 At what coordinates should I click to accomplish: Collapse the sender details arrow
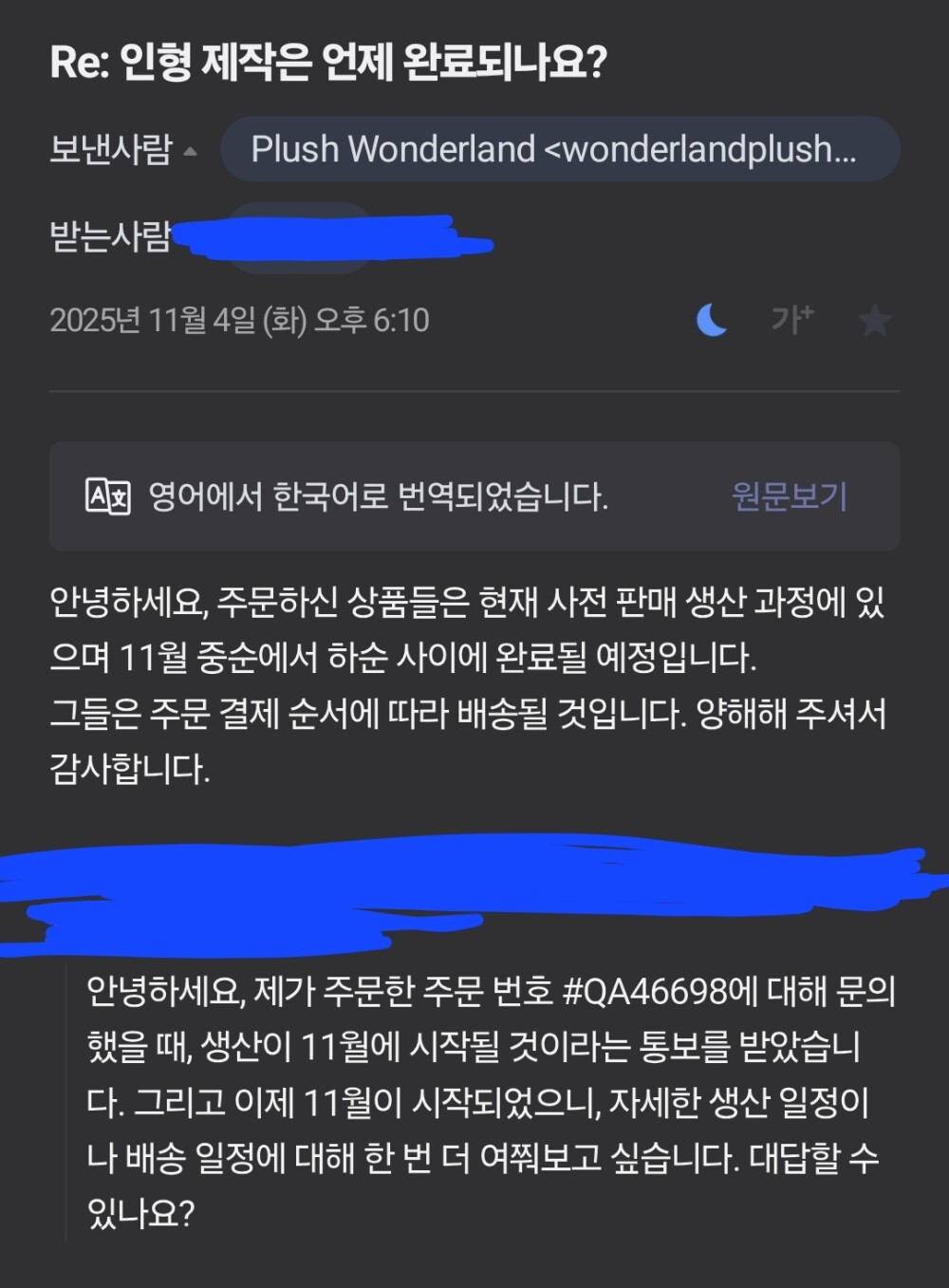(190, 151)
